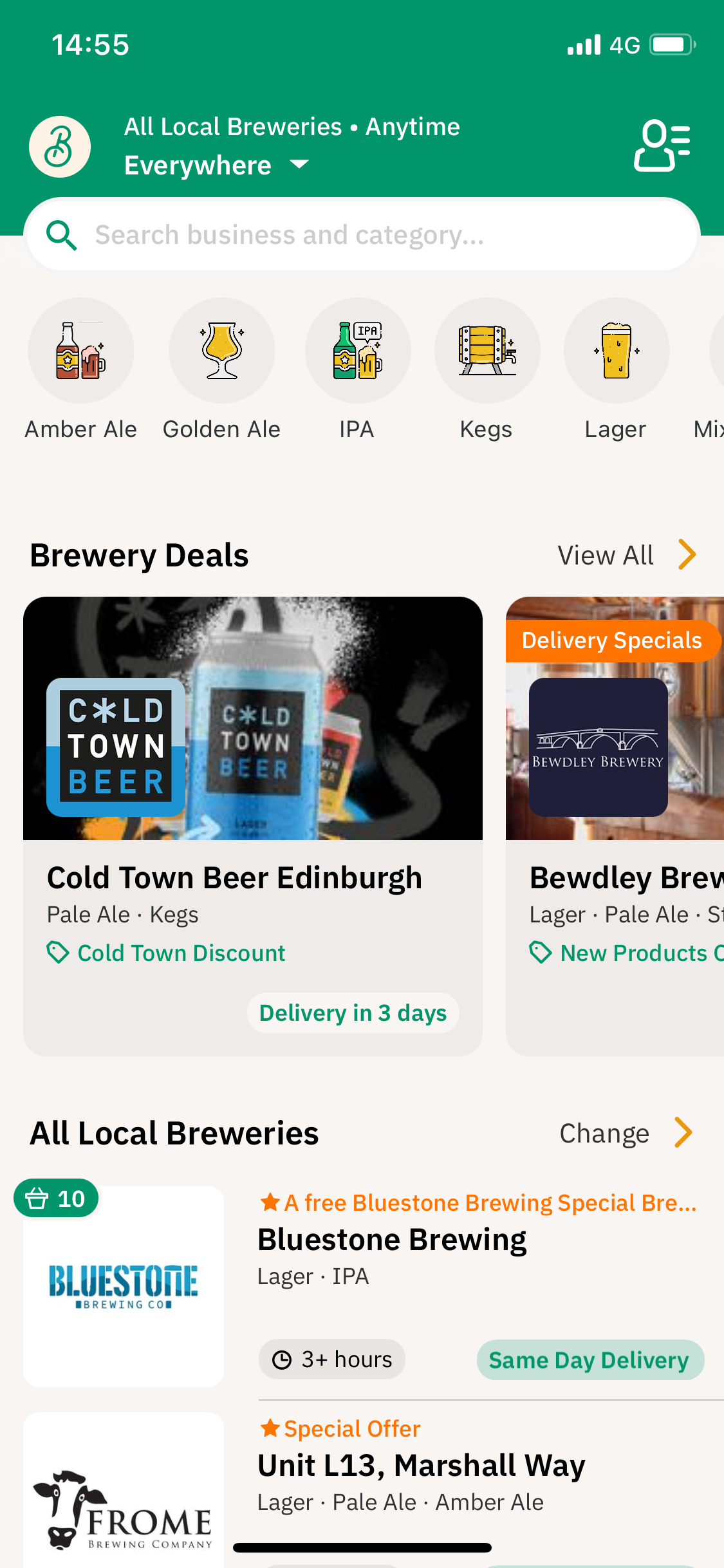
Task: View all Brewery Deals
Action: coord(626,555)
